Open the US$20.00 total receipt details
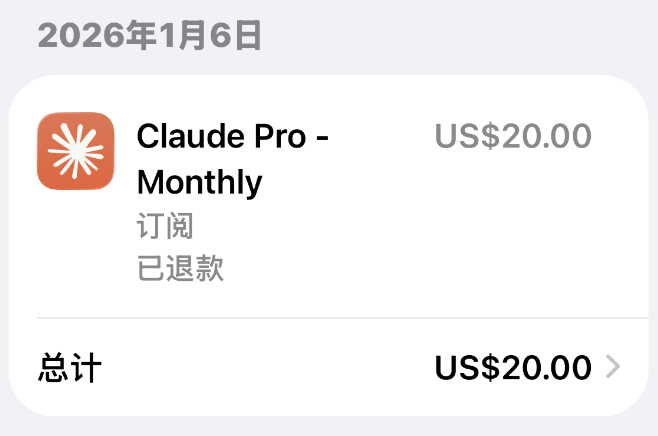This screenshot has width=658, height=436. click(527, 368)
